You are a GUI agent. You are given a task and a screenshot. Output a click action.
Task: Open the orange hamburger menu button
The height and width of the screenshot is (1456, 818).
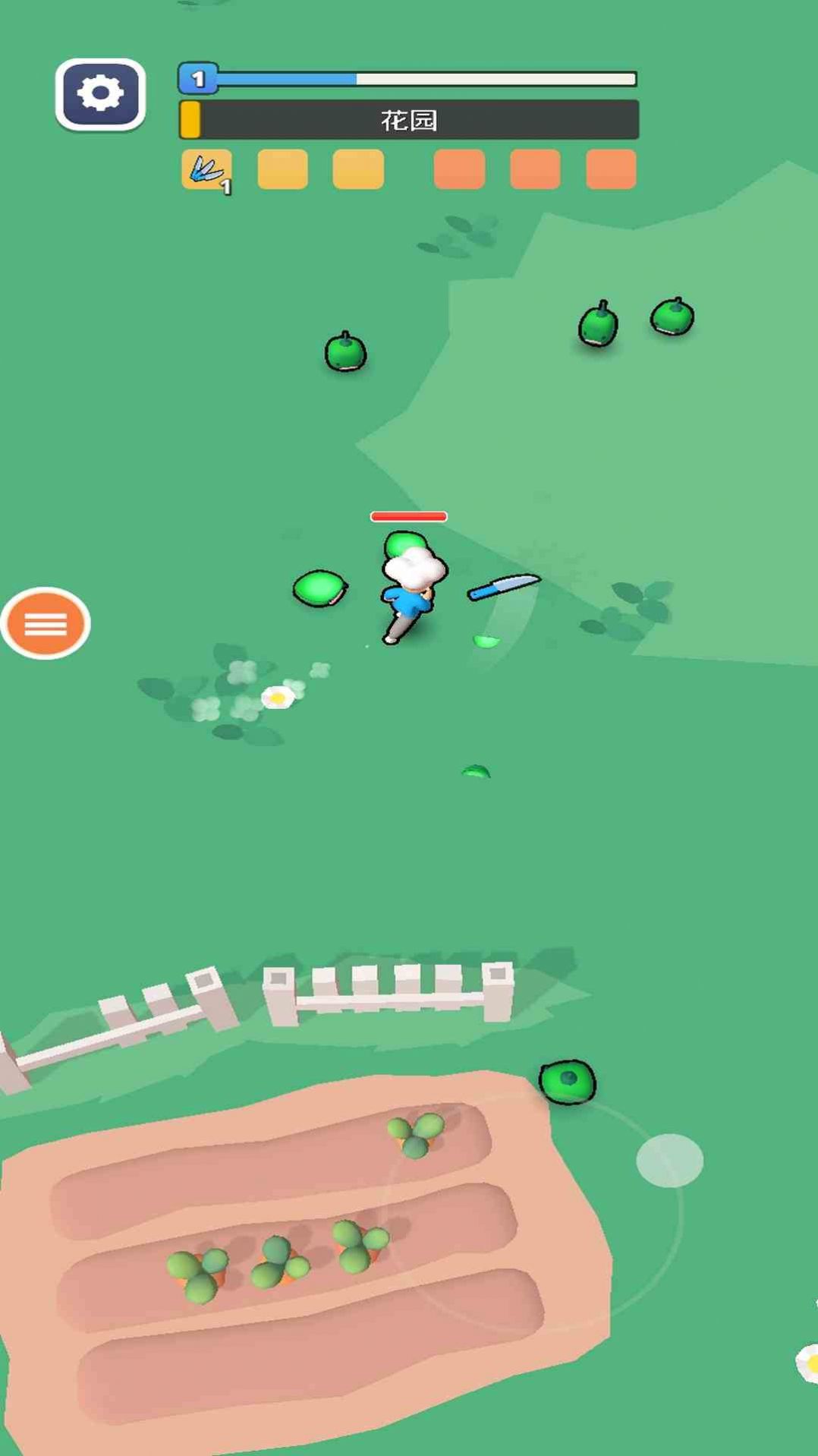46,623
